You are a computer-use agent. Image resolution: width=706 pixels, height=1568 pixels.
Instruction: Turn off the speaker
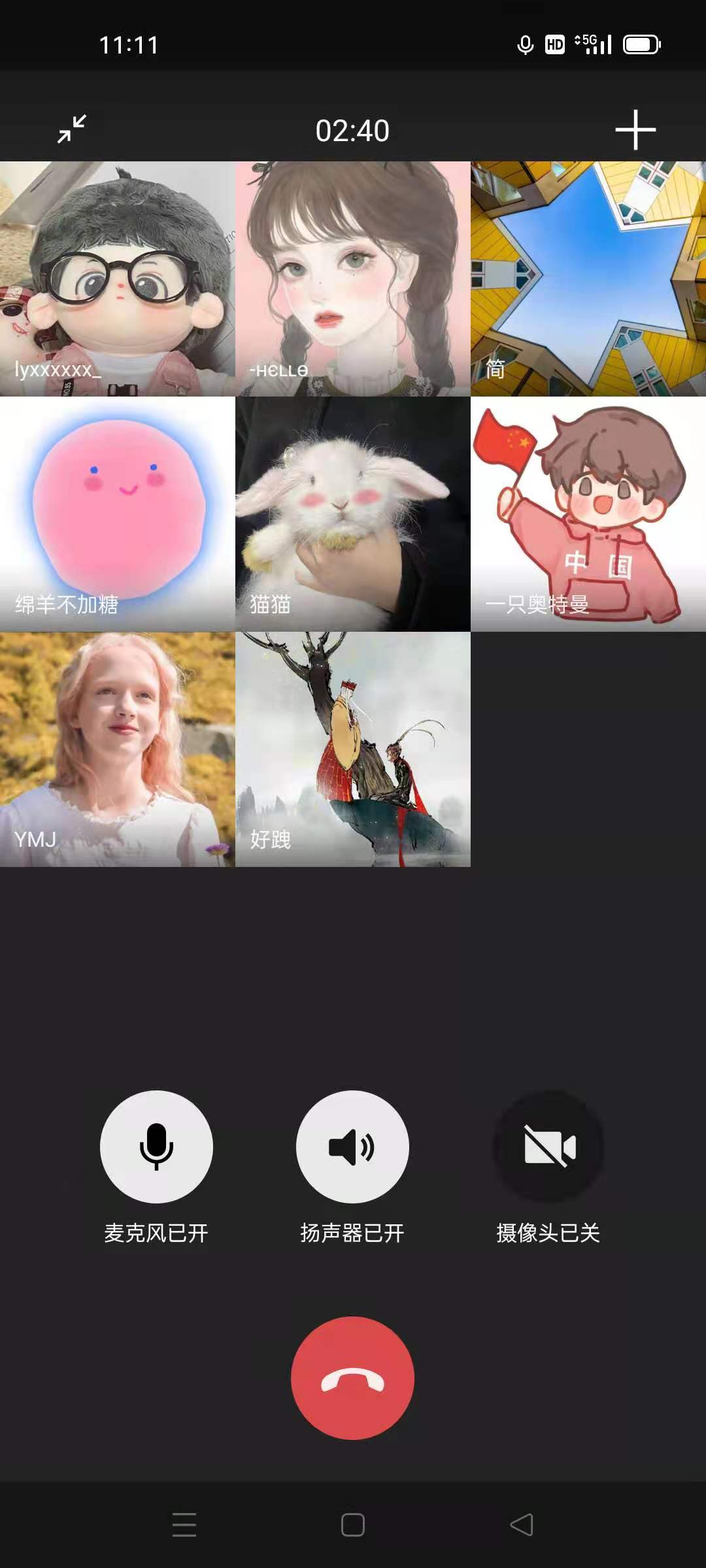click(352, 1147)
